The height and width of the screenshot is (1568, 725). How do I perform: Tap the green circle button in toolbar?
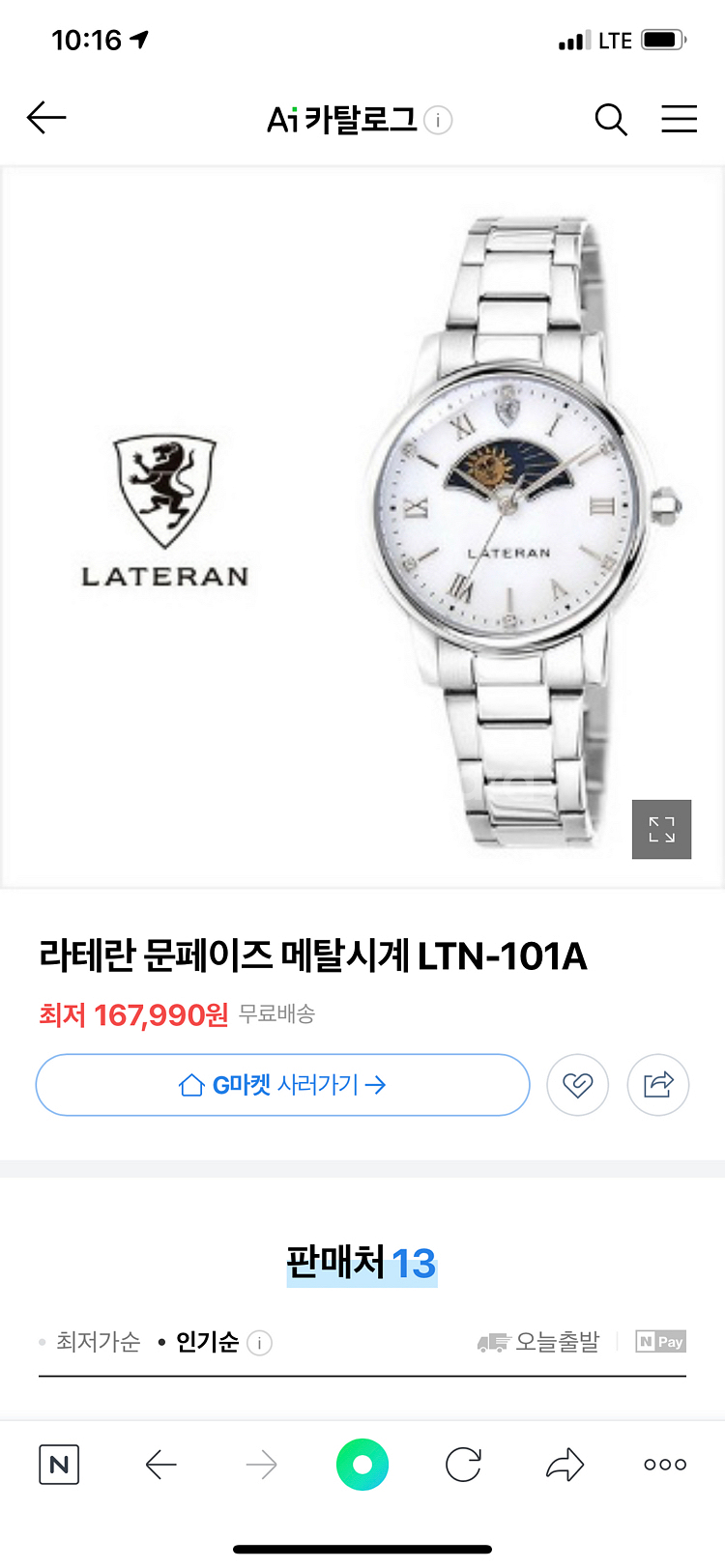pyautogui.click(x=362, y=1465)
